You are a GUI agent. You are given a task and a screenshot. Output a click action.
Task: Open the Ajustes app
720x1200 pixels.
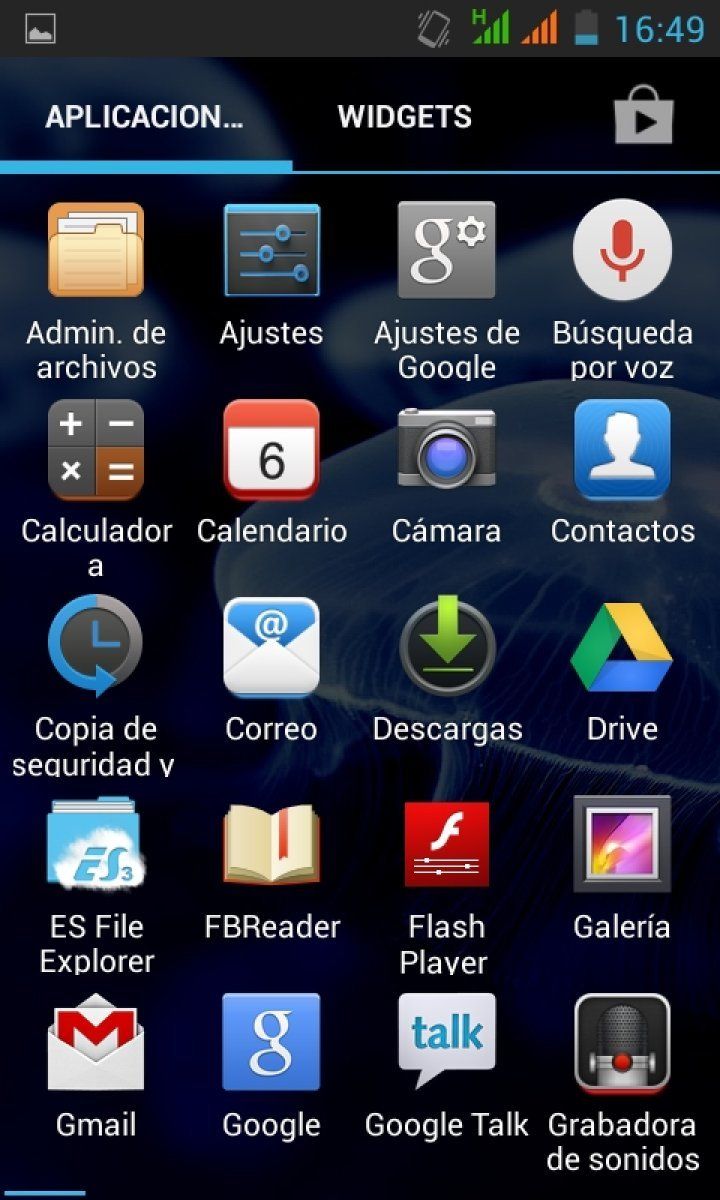[270, 250]
